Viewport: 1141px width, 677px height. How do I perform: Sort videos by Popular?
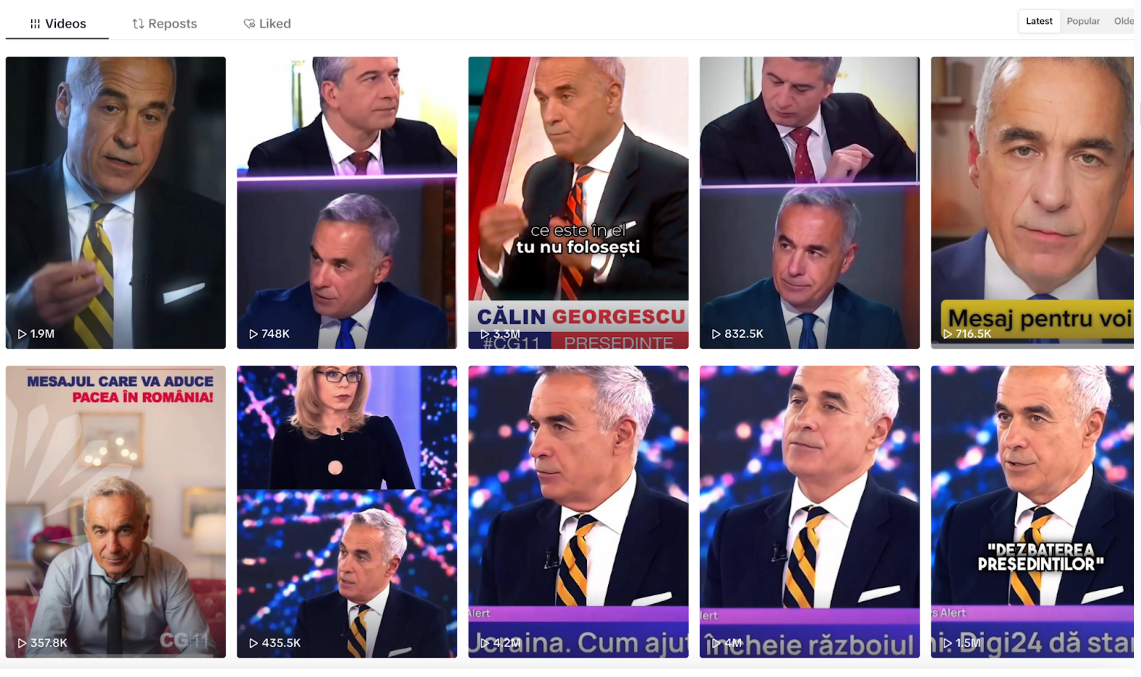click(1082, 21)
